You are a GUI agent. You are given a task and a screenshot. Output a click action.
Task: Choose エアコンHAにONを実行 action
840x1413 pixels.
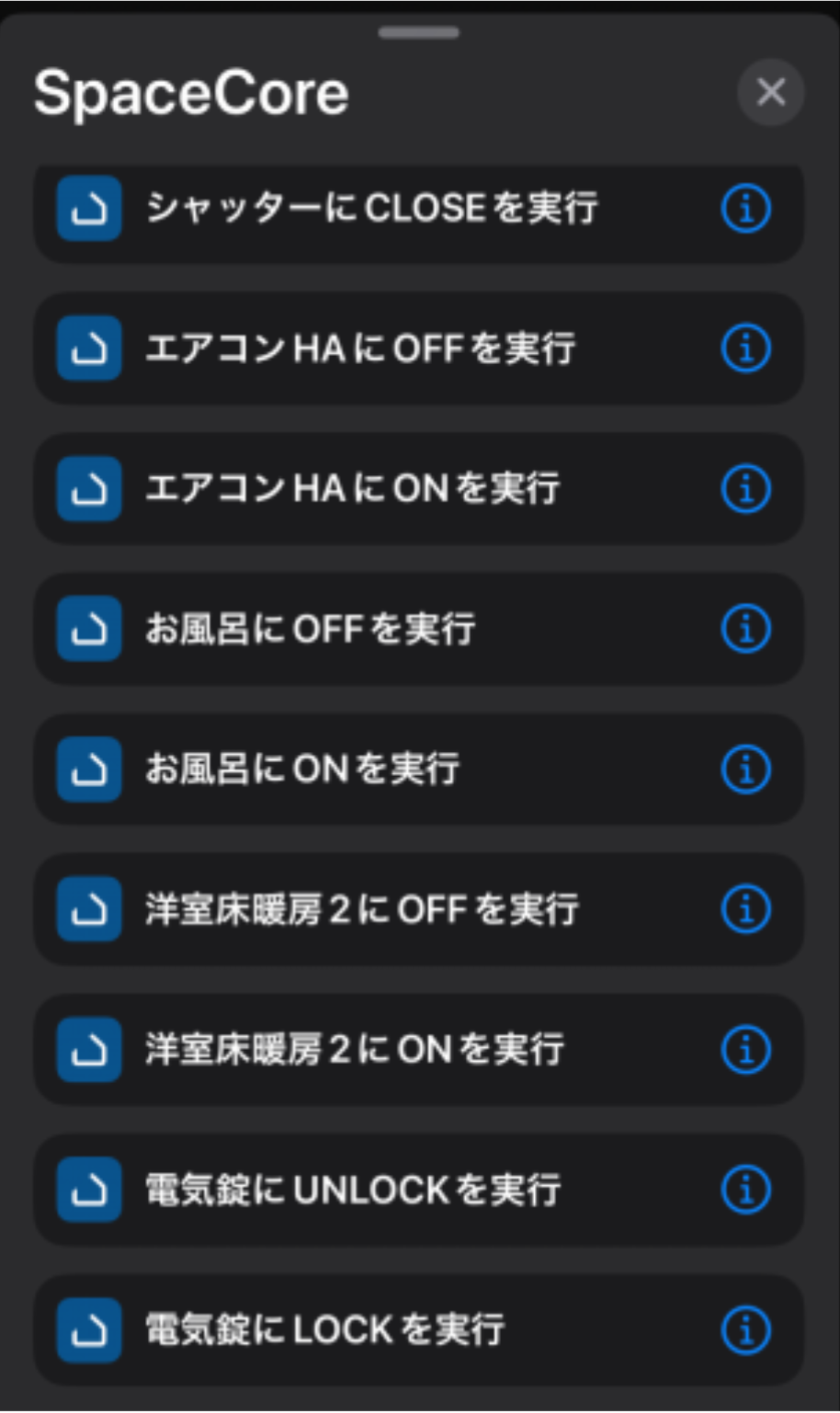[x=353, y=489]
